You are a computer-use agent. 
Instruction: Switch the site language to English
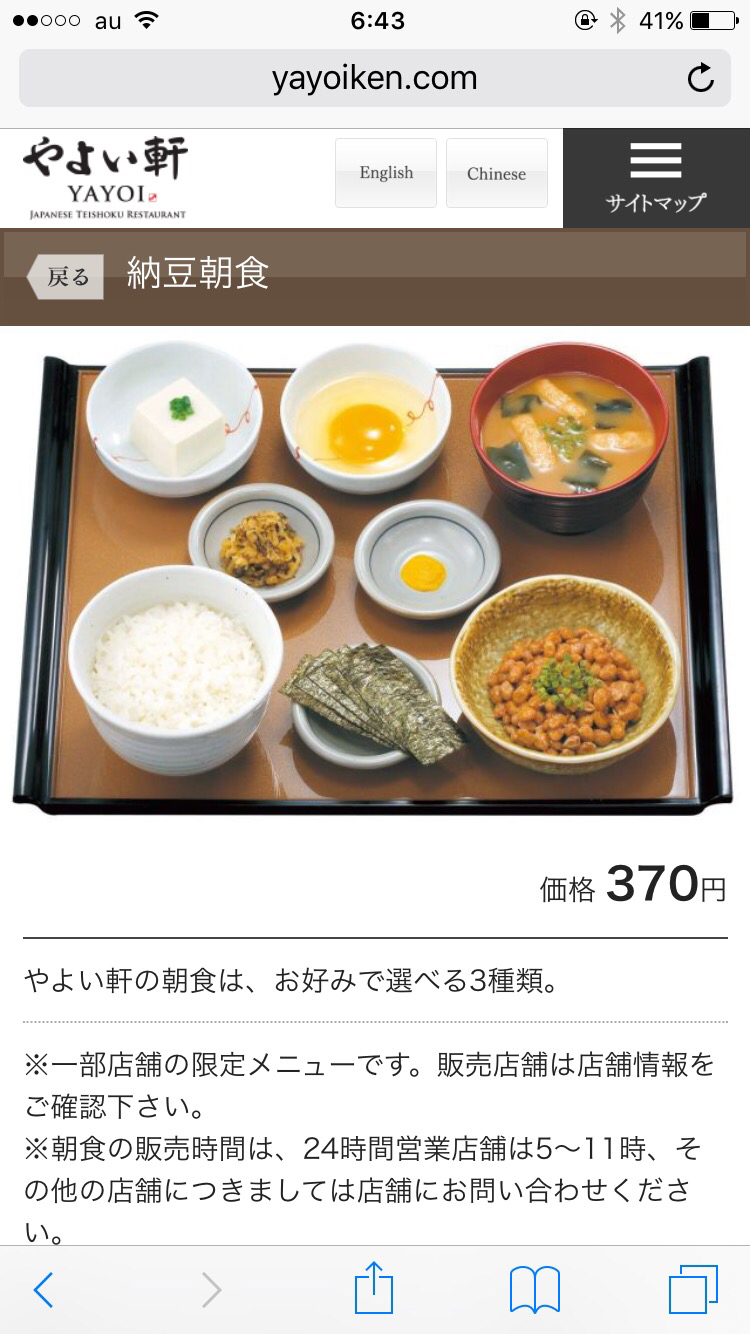click(386, 173)
